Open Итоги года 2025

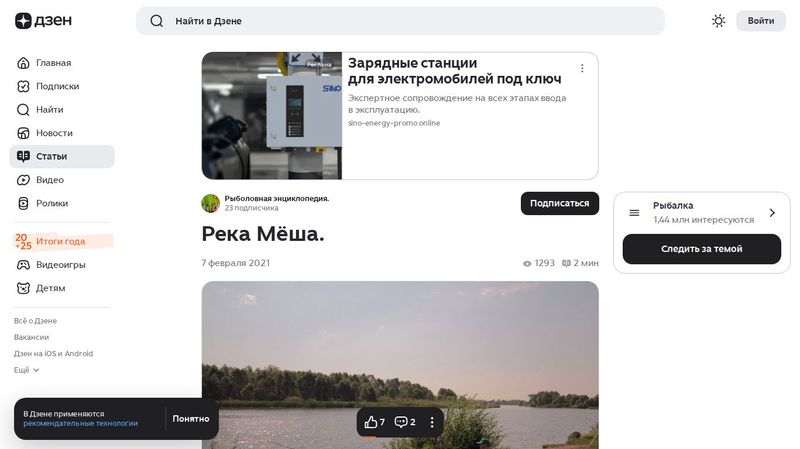60,241
